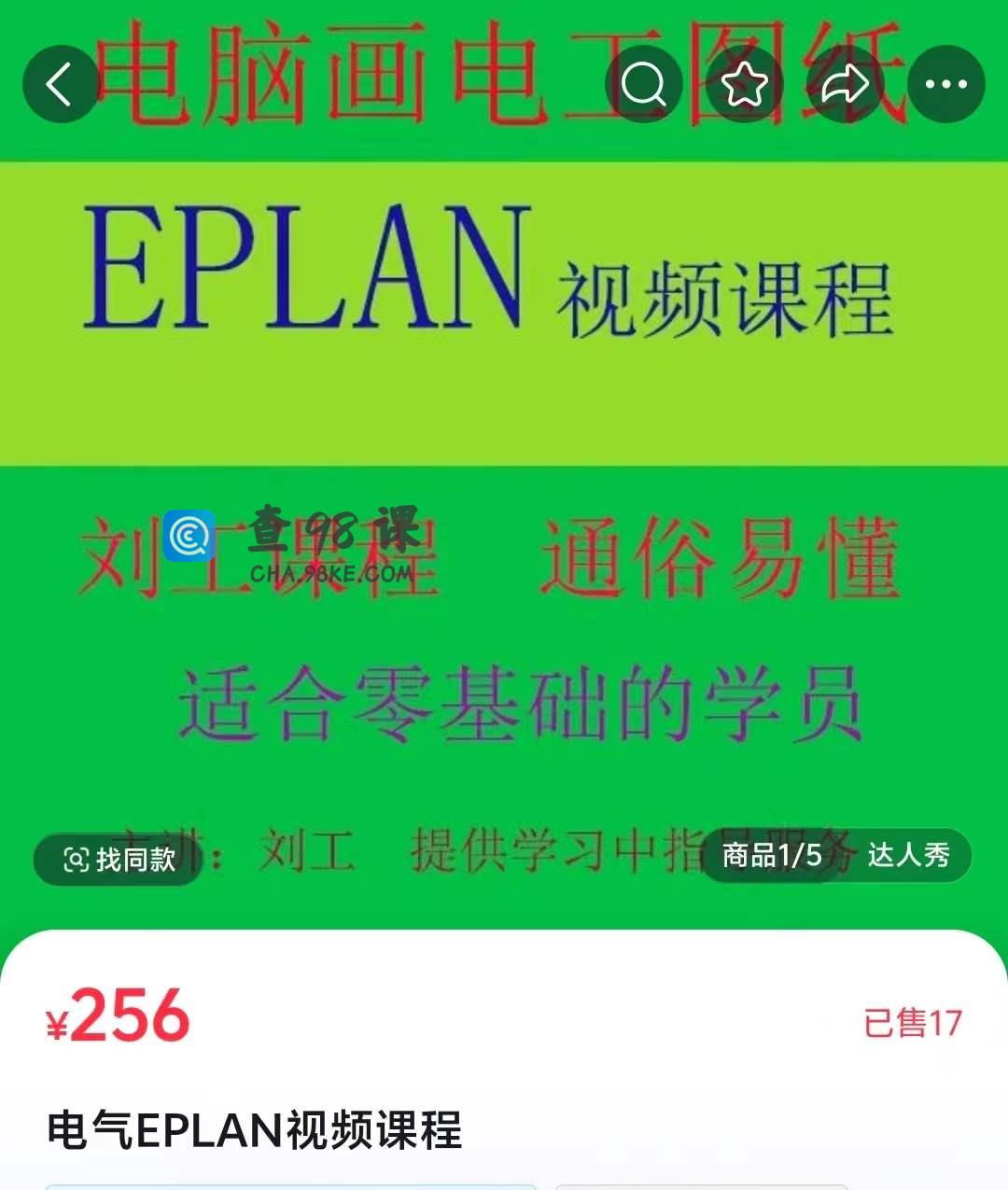Viewport: 1008px width, 1190px height.
Task: Tap 找同款 to find similar items
Action: 119,859
